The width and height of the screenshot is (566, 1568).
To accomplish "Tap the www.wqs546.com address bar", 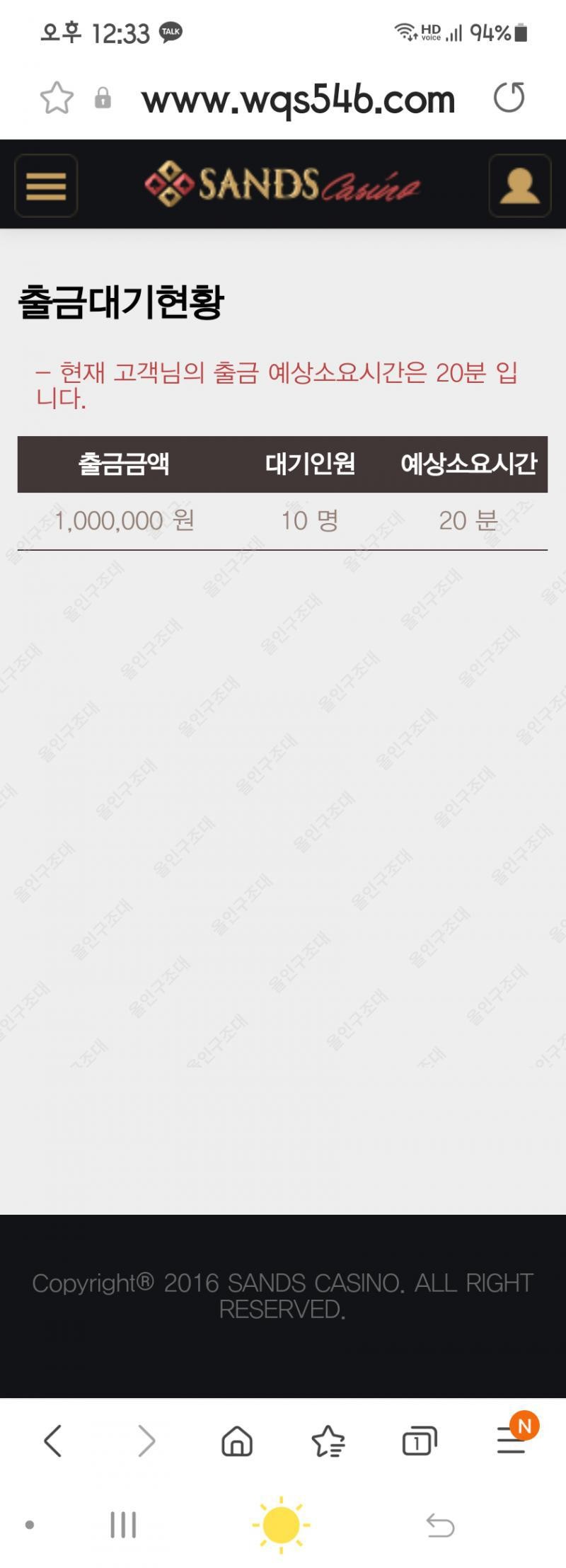I will (x=298, y=100).
